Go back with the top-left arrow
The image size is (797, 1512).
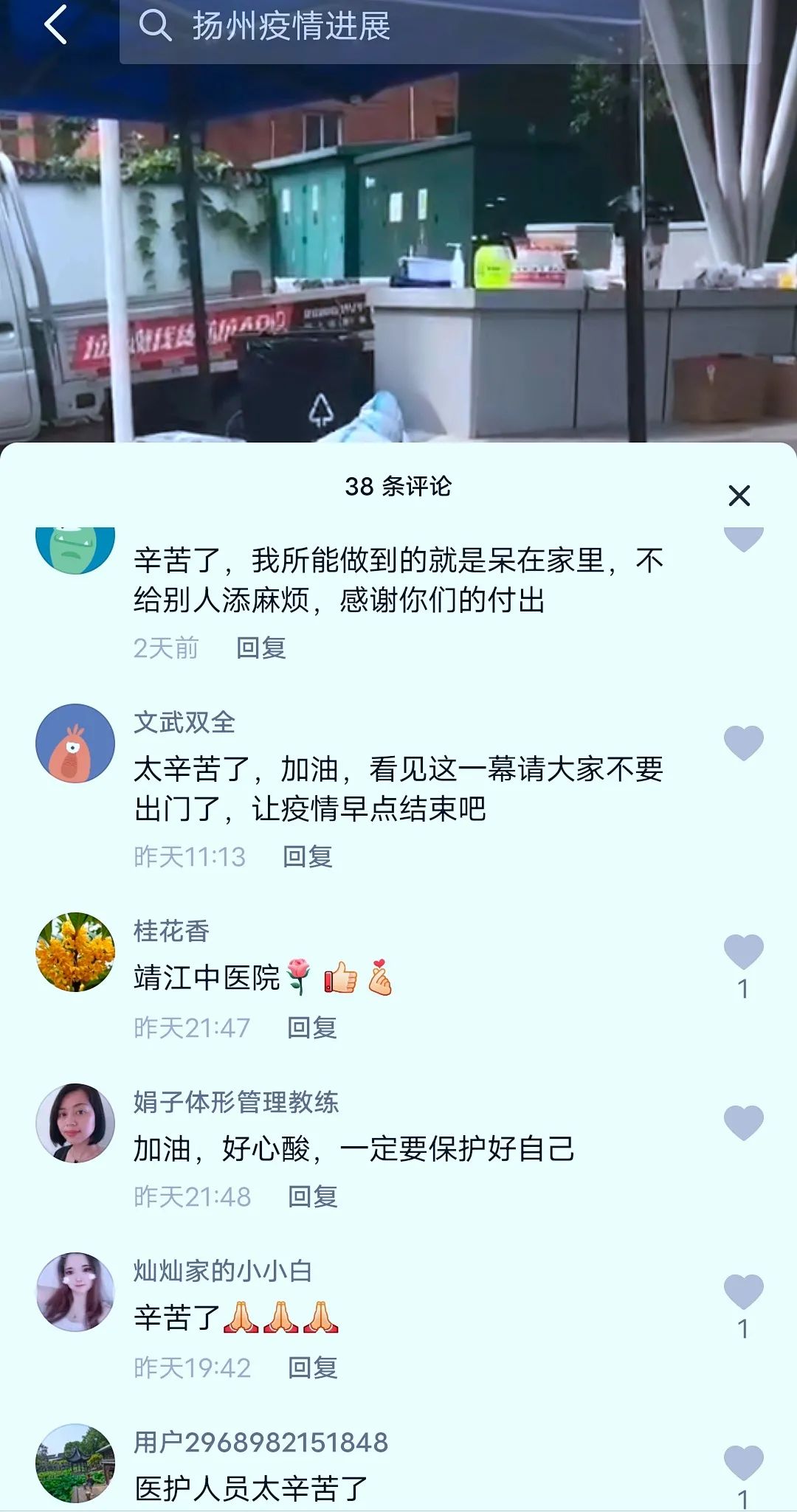point(56,25)
